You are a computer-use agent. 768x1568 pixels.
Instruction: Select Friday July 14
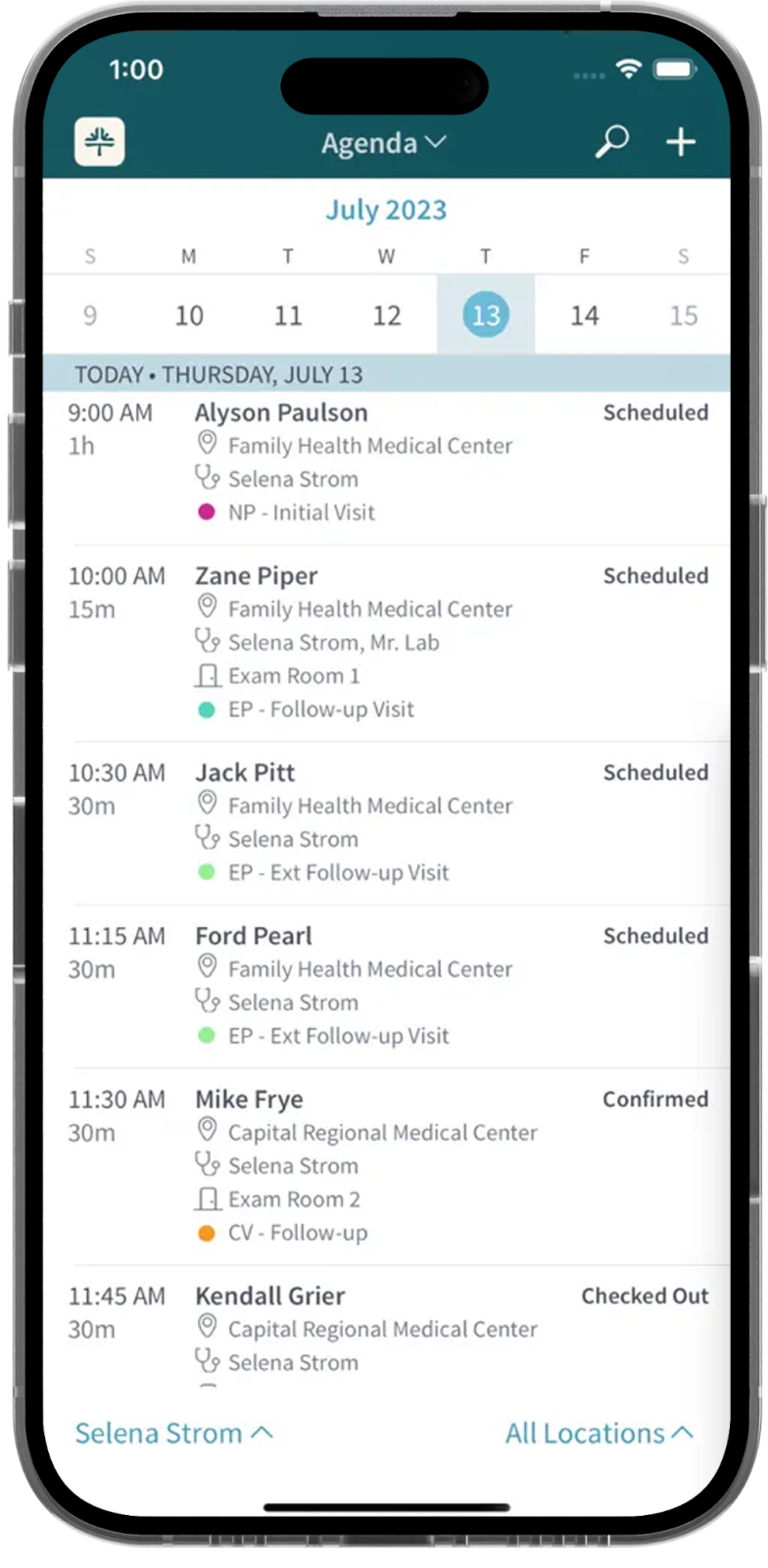pyautogui.click(x=585, y=316)
